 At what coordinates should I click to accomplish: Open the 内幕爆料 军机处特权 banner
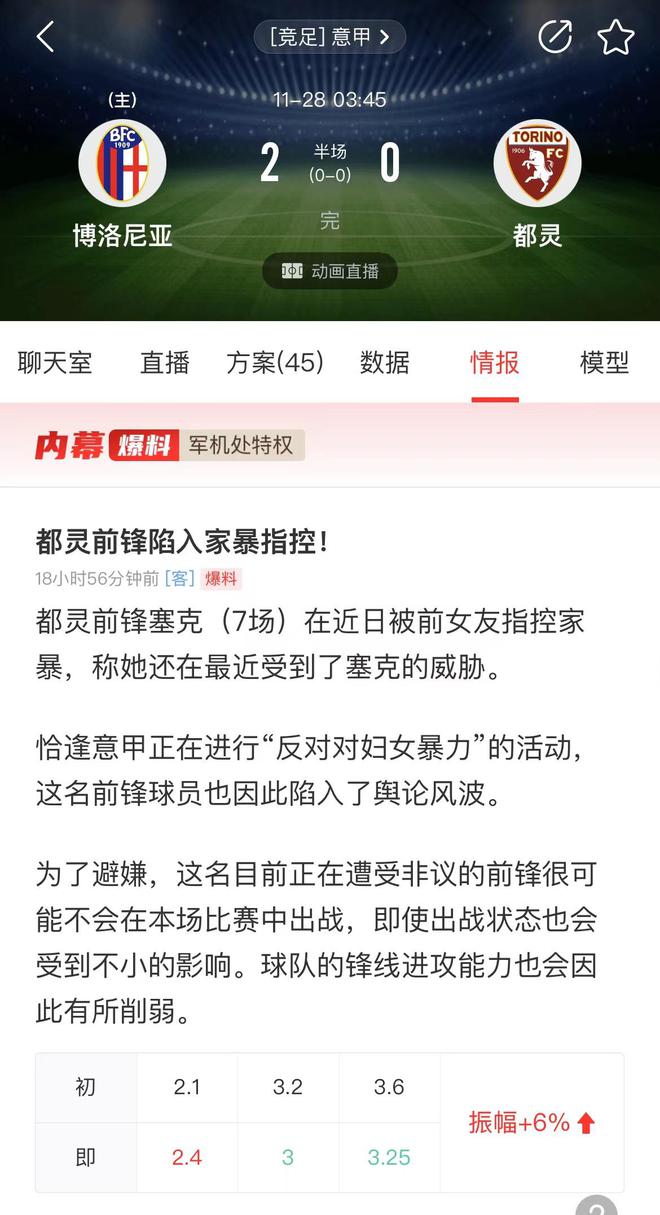[x=170, y=445]
